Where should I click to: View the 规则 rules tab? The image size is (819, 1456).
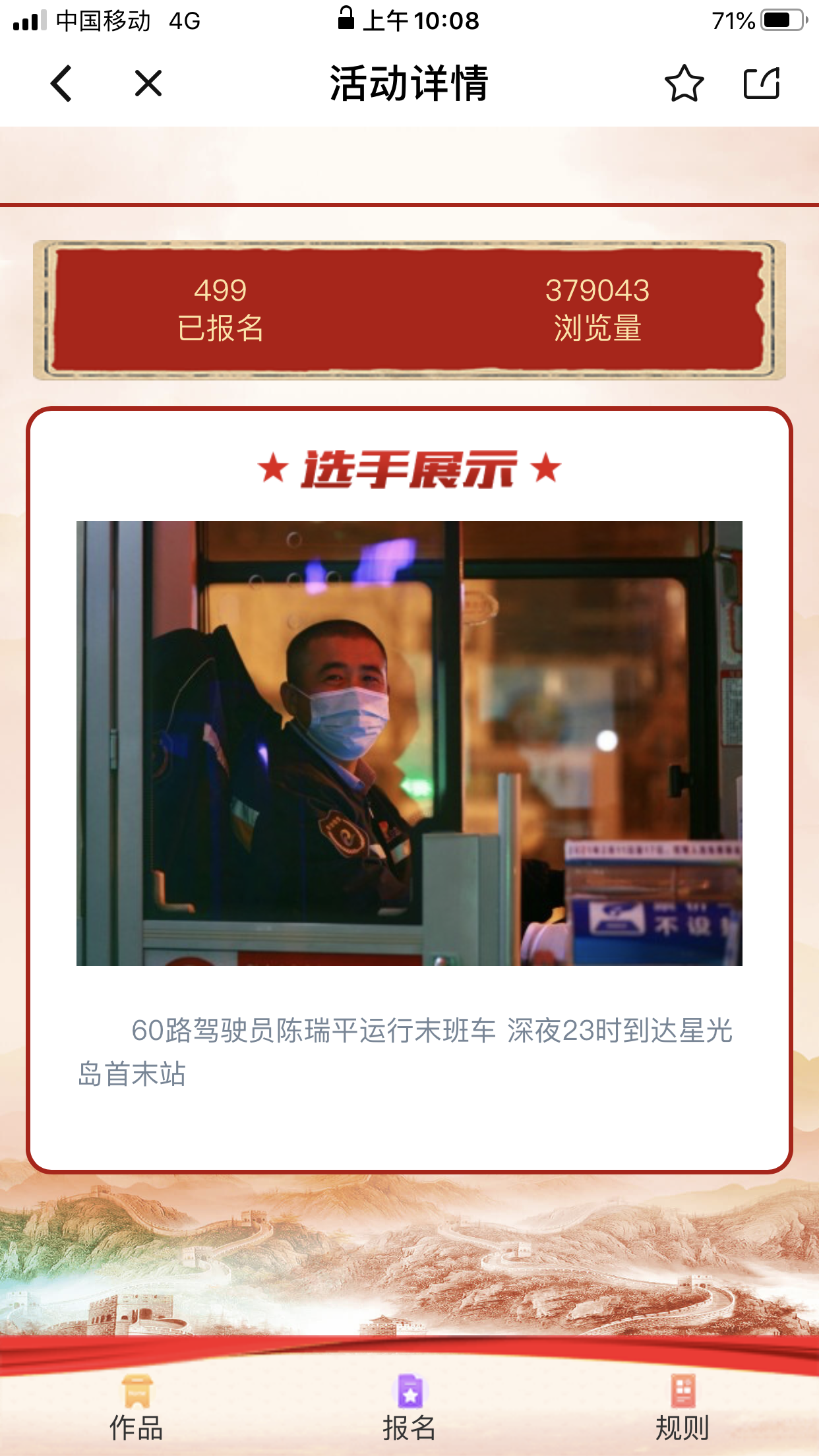682,1409
